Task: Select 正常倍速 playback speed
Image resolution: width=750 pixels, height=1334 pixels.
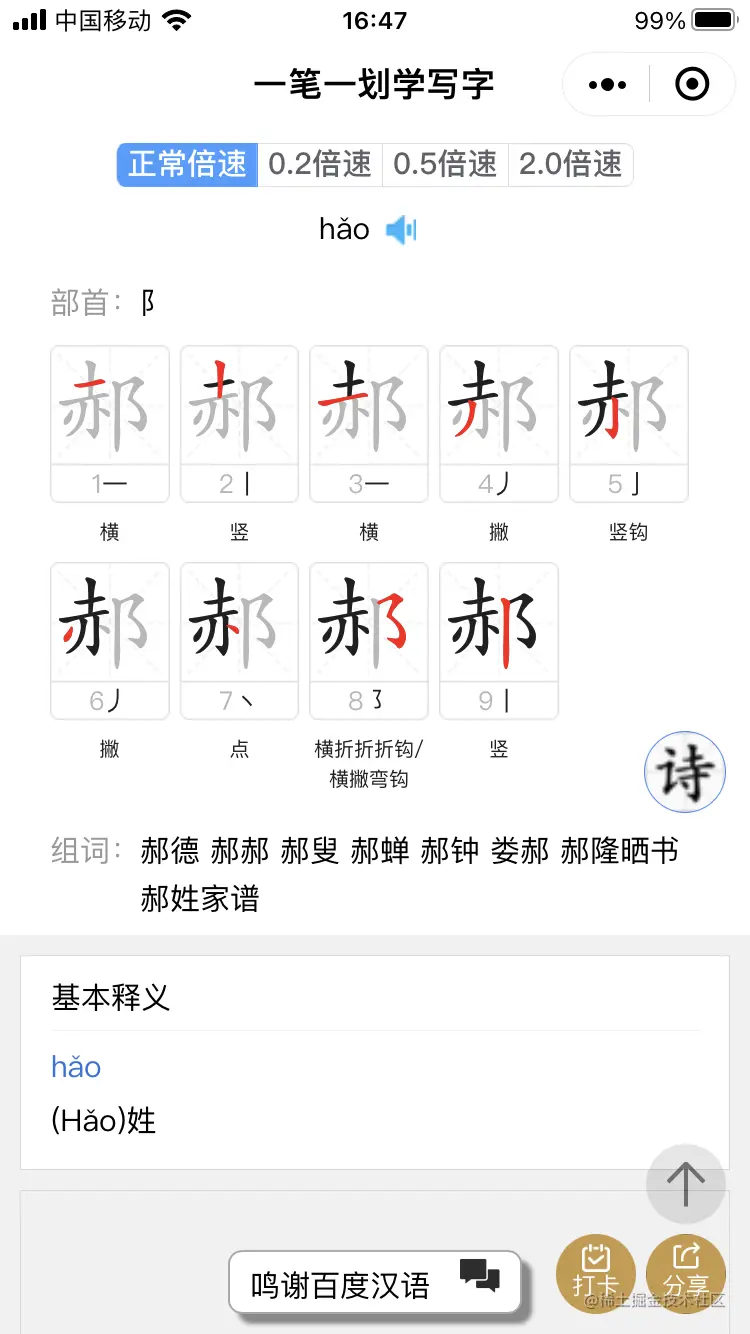Action: (x=188, y=164)
